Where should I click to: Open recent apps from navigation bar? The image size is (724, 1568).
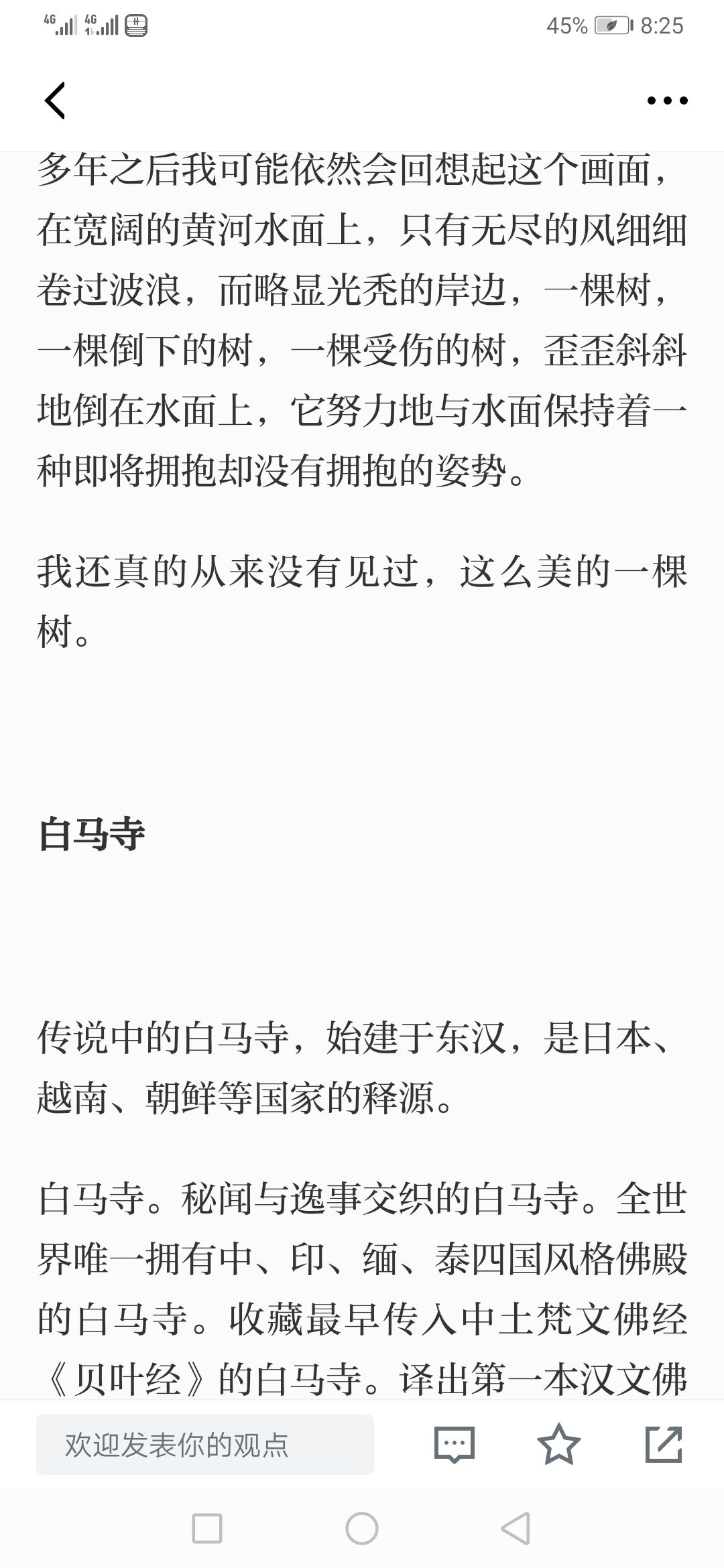[207, 1528]
